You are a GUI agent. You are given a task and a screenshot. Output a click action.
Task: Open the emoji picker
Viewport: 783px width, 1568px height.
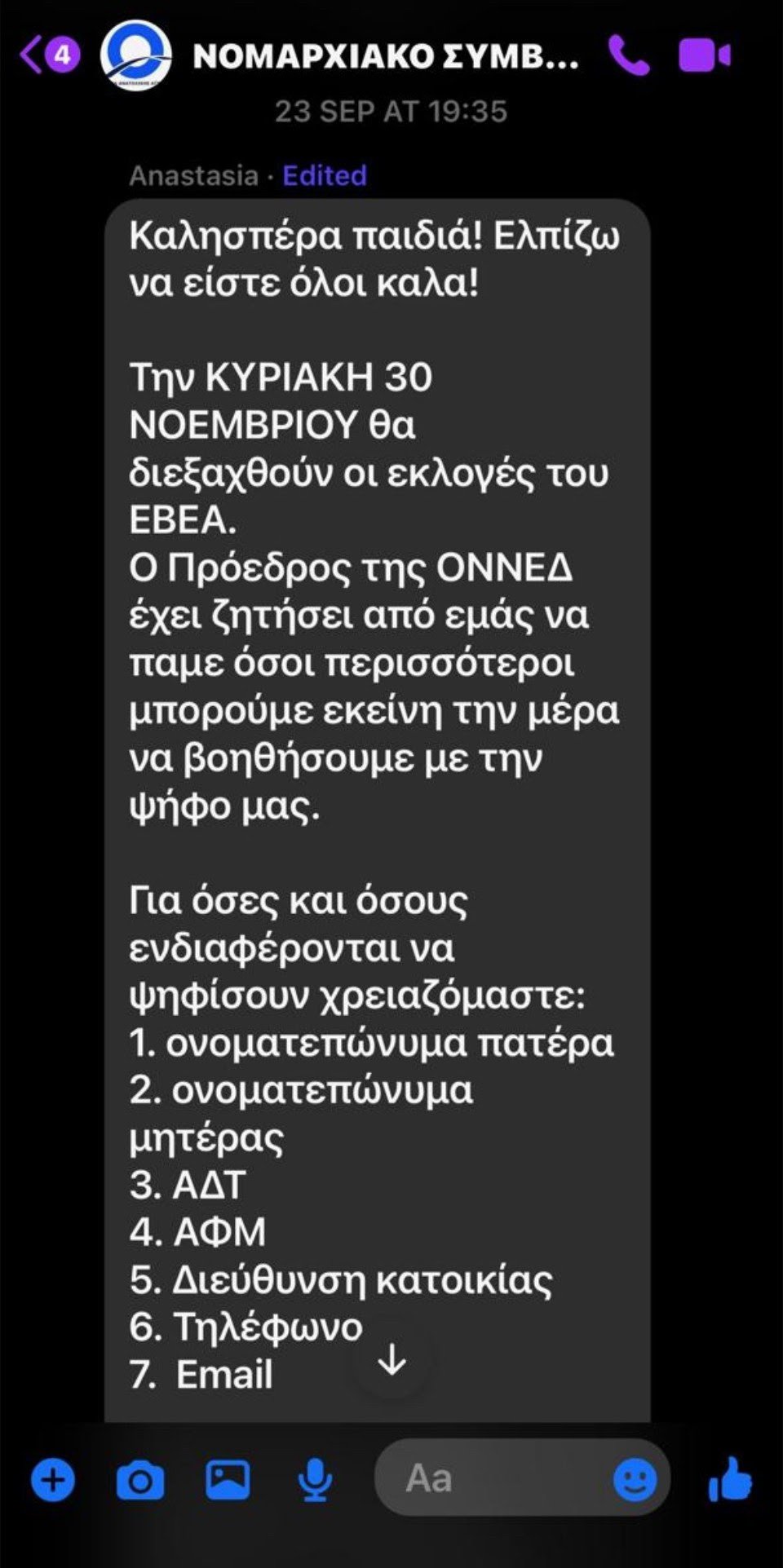[635, 1478]
